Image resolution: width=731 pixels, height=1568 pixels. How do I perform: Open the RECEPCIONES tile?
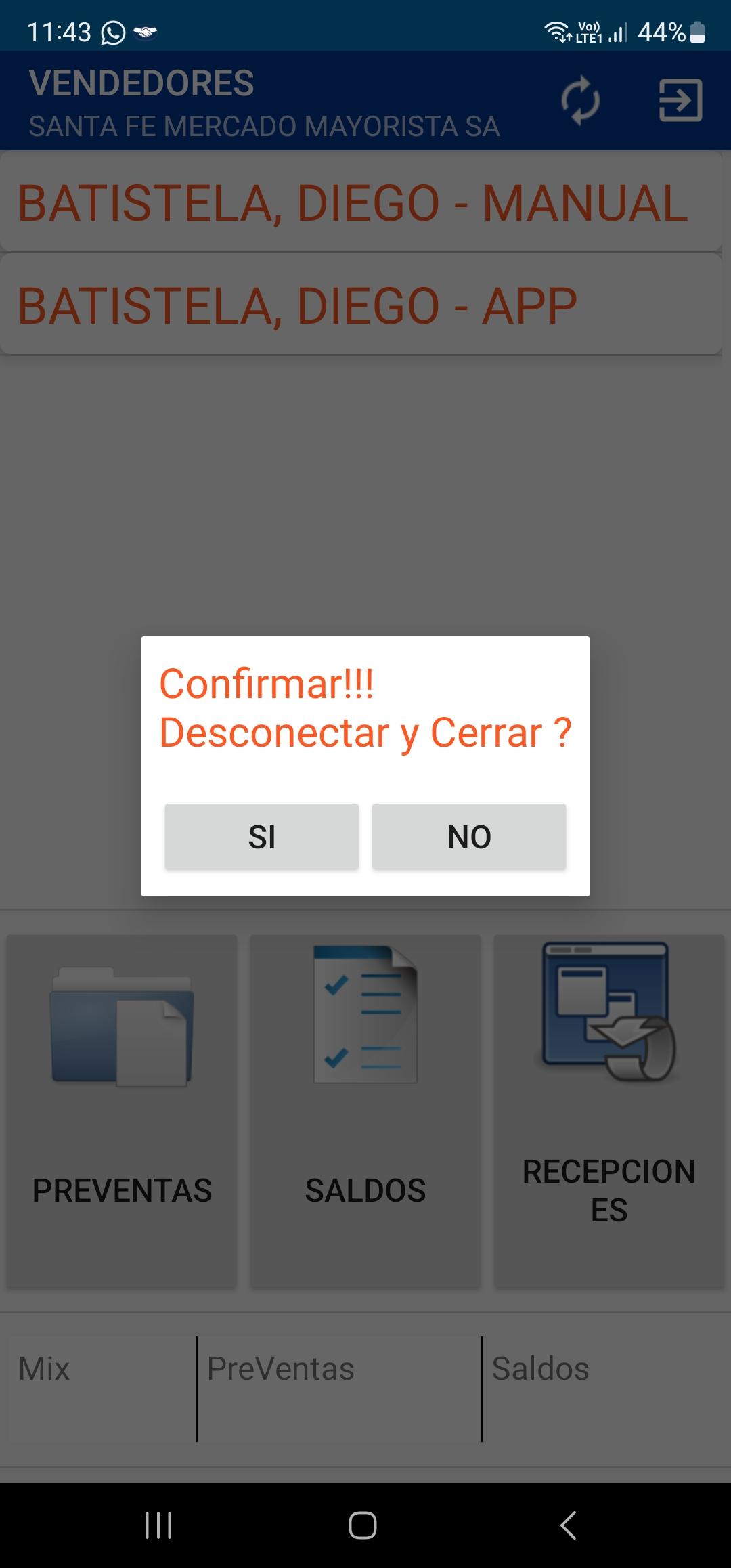click(609, 1110)
